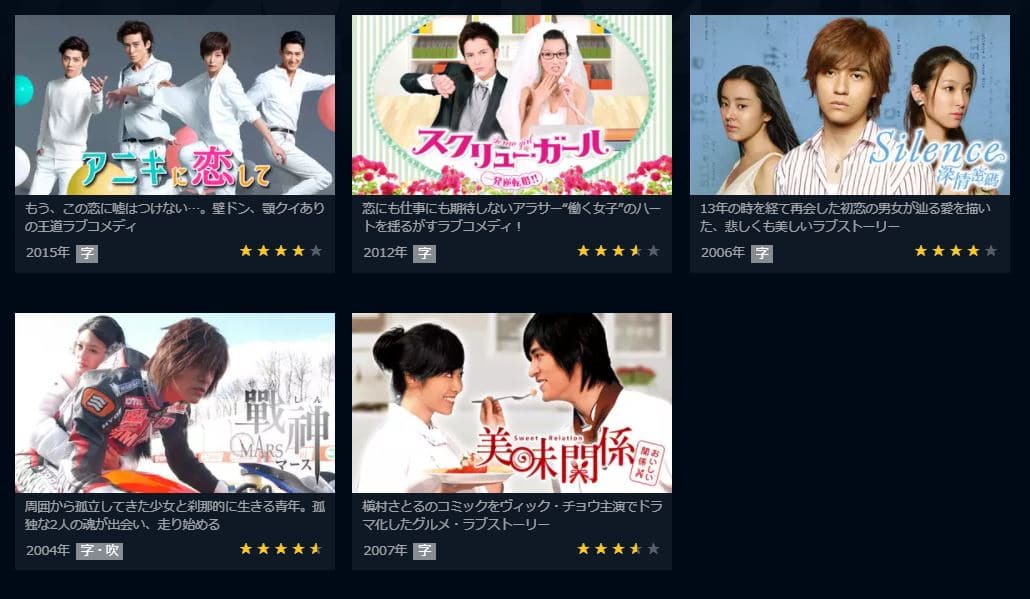
Task: Open the 美味關係 drama card
Action: [511, 403]
